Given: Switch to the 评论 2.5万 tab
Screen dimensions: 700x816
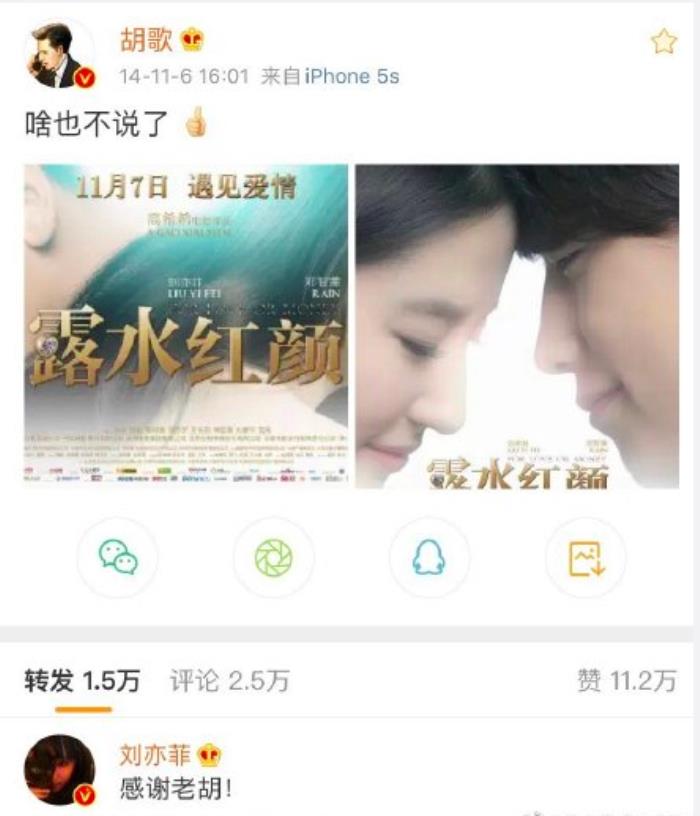Looking at the screenshot, I should [229, 682].
